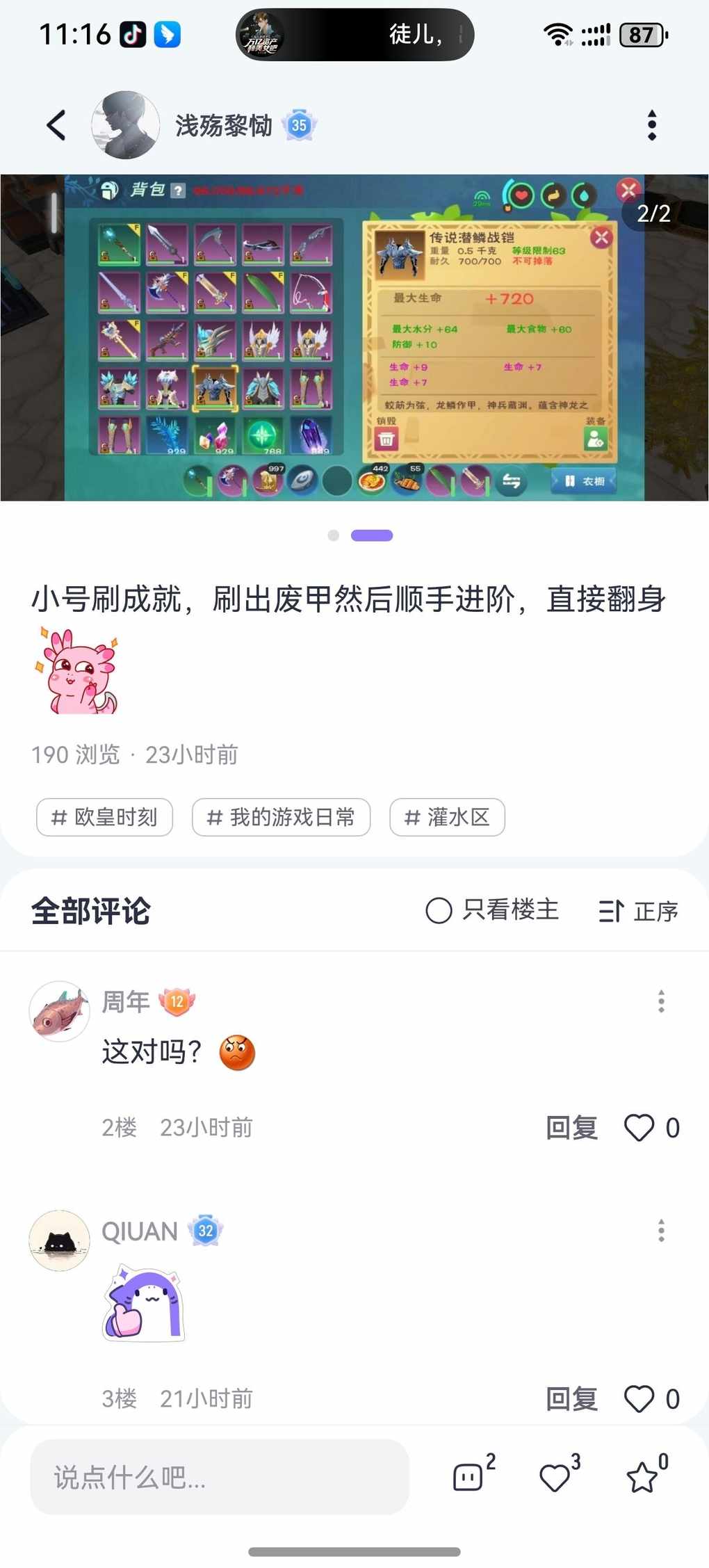Image resolution: width=709 pixels, height=1568 pixels.
Task: Open QIUAN's profile avatar
Action: [x=60, y=1240]
